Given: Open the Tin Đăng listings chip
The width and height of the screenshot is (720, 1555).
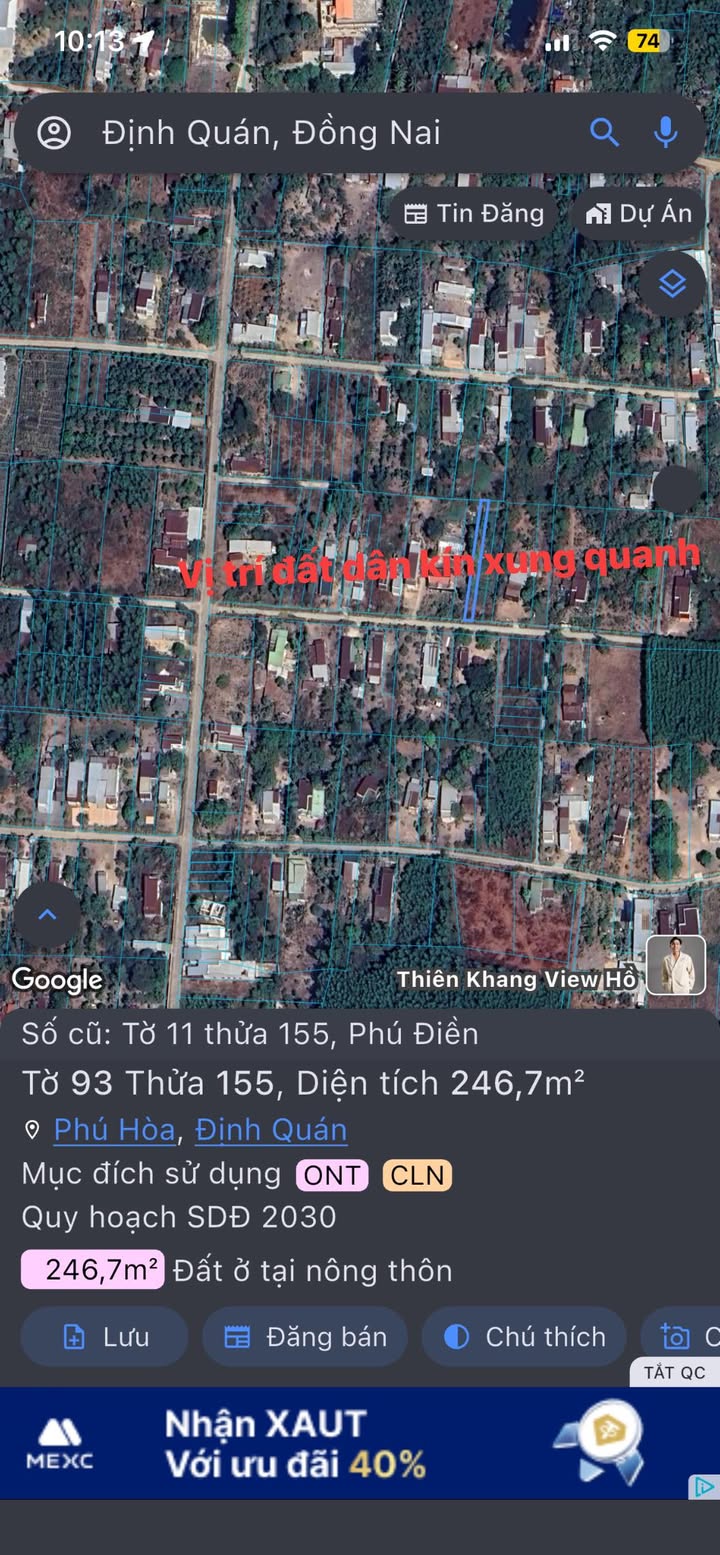Looking at the screenshot, I should coord(474,214).
